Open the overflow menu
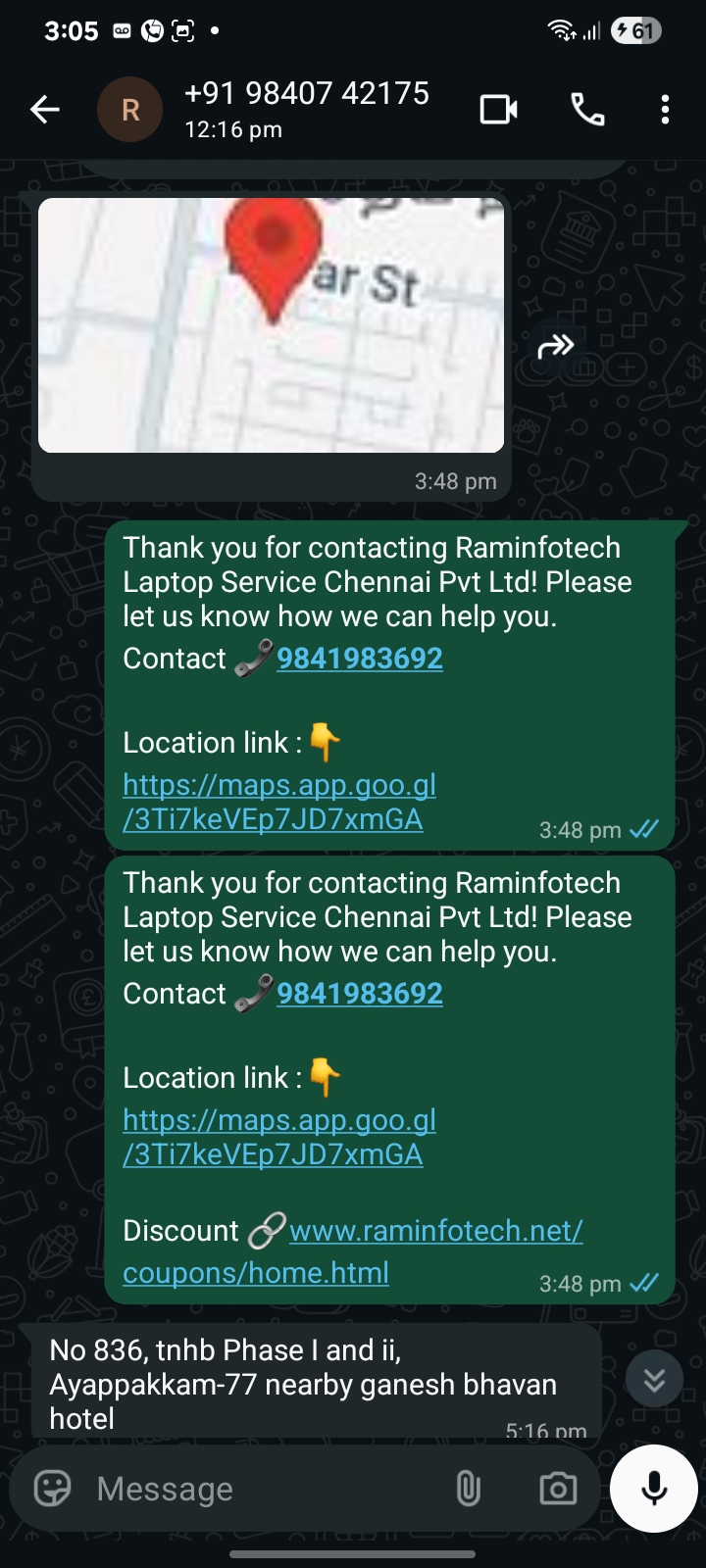The width and height of the screenshot is (706, 1568). 665,110
